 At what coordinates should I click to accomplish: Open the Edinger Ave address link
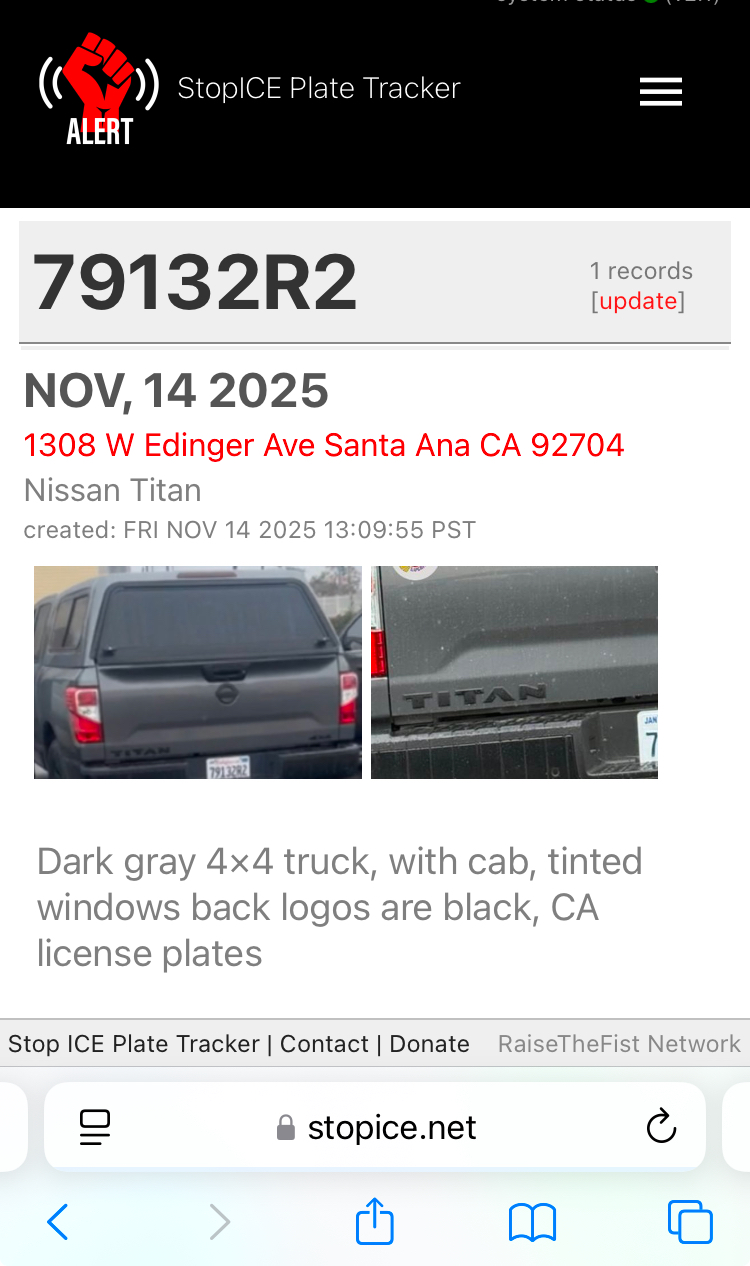[324, 445]
